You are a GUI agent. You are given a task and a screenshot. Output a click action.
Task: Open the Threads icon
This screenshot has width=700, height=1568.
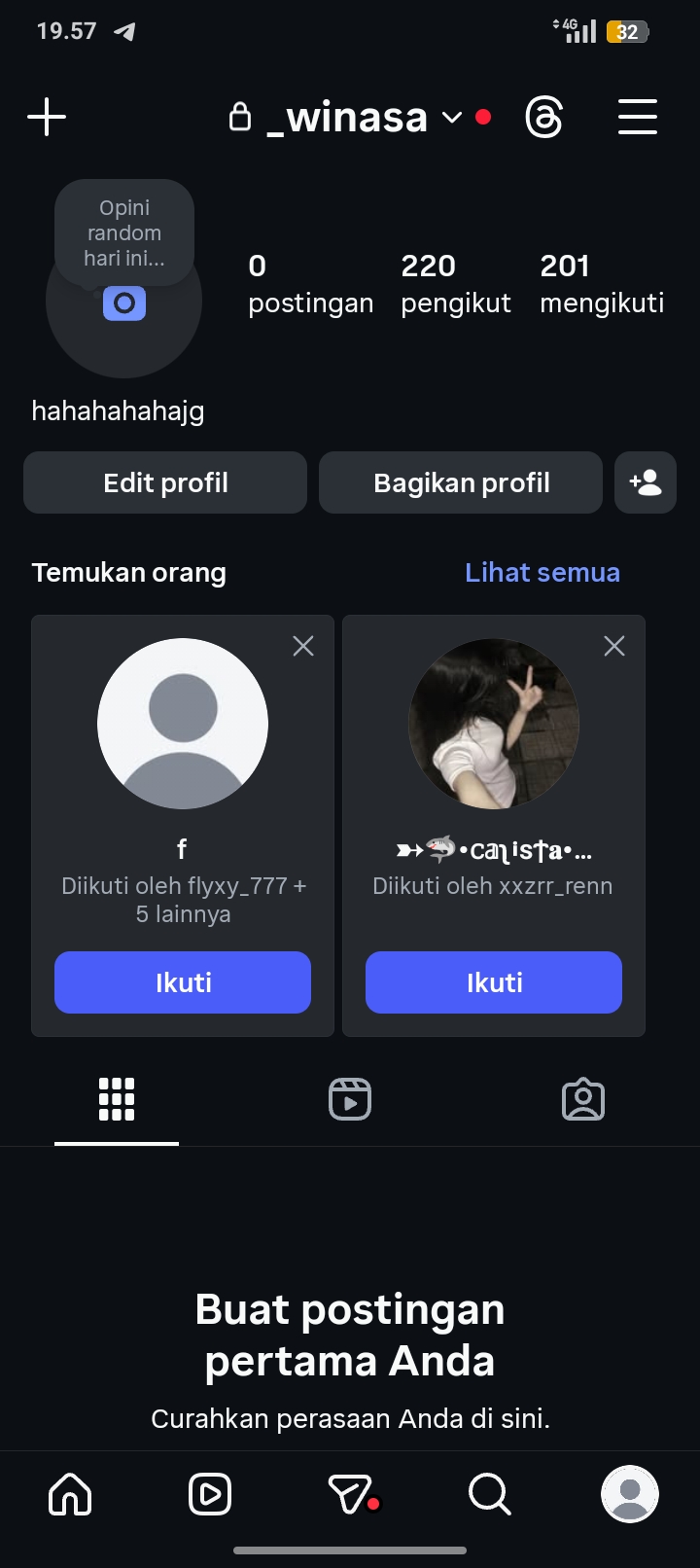[543, 118]
